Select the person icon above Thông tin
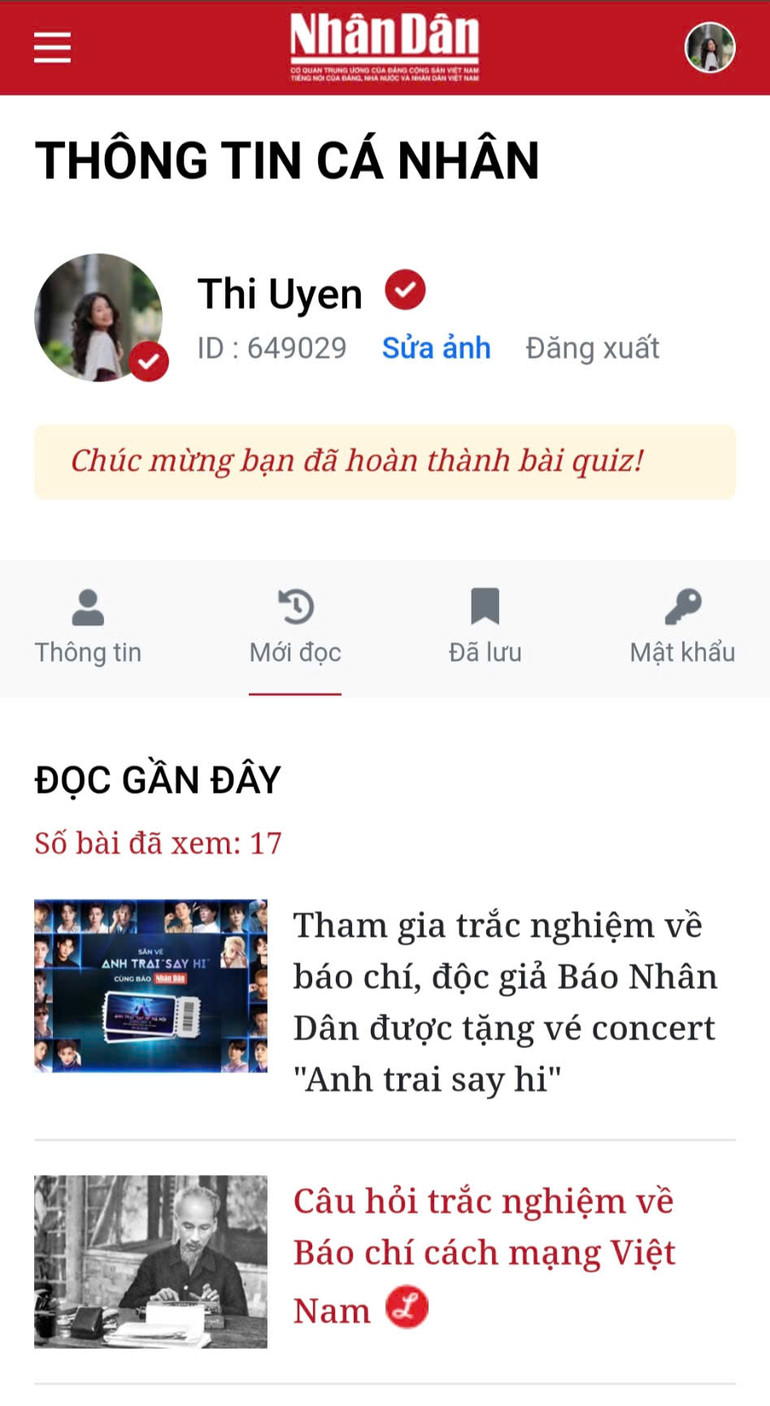770x1406 pixels. tap(88, 604)
